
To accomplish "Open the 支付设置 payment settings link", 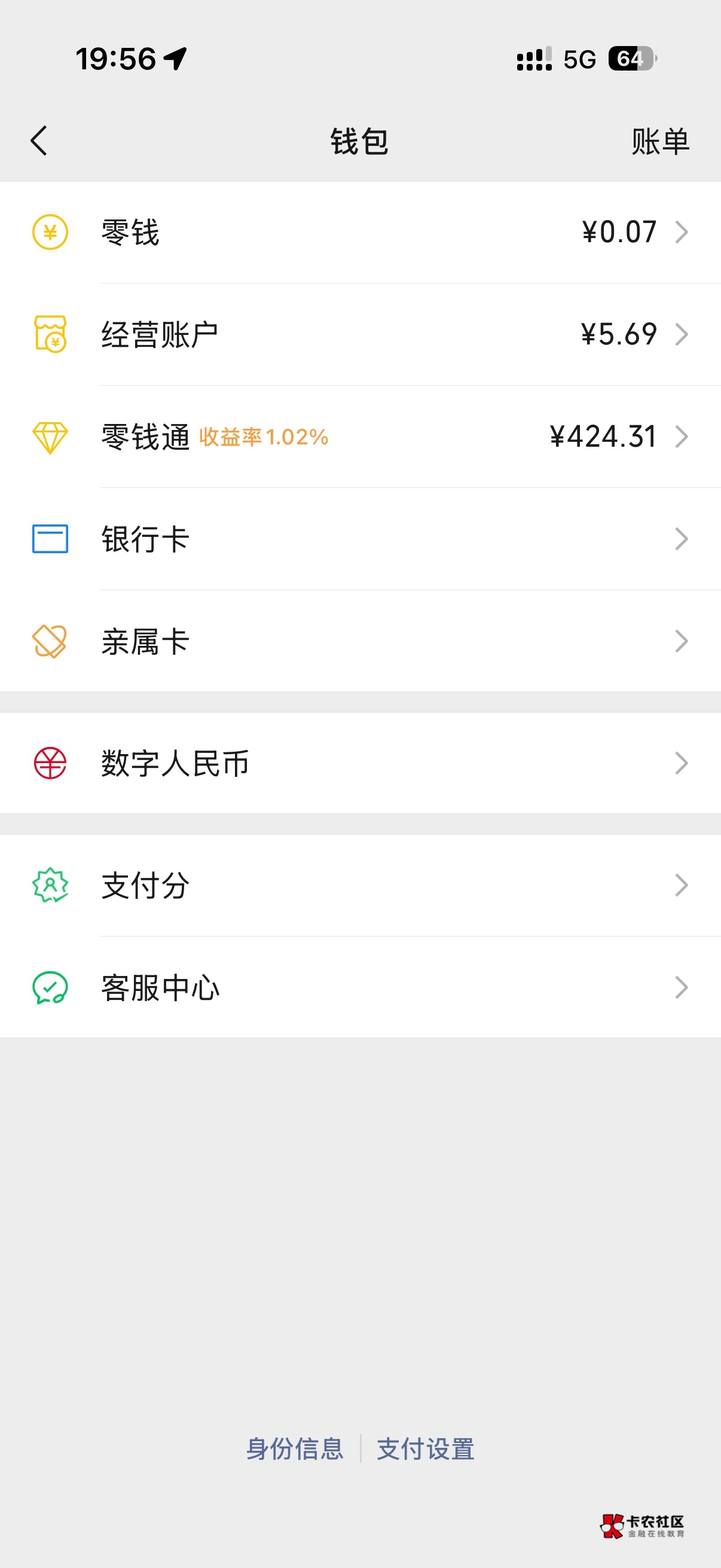I will pos(425,1448).
